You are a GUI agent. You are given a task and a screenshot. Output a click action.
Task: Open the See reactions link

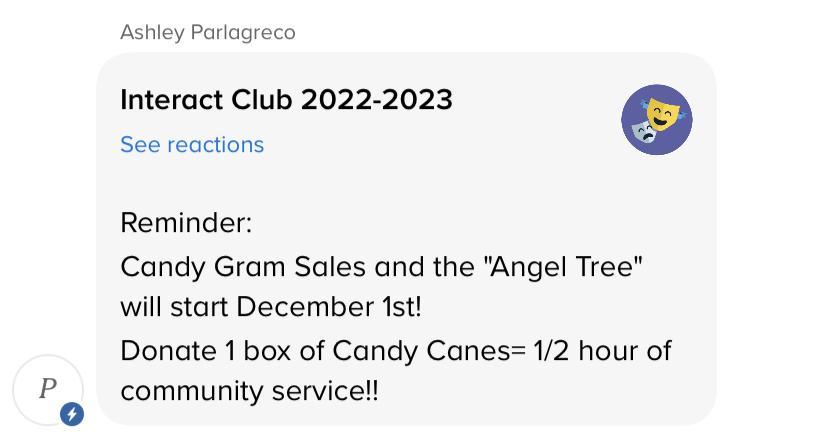pyautogui.click(x=192, y=145)
